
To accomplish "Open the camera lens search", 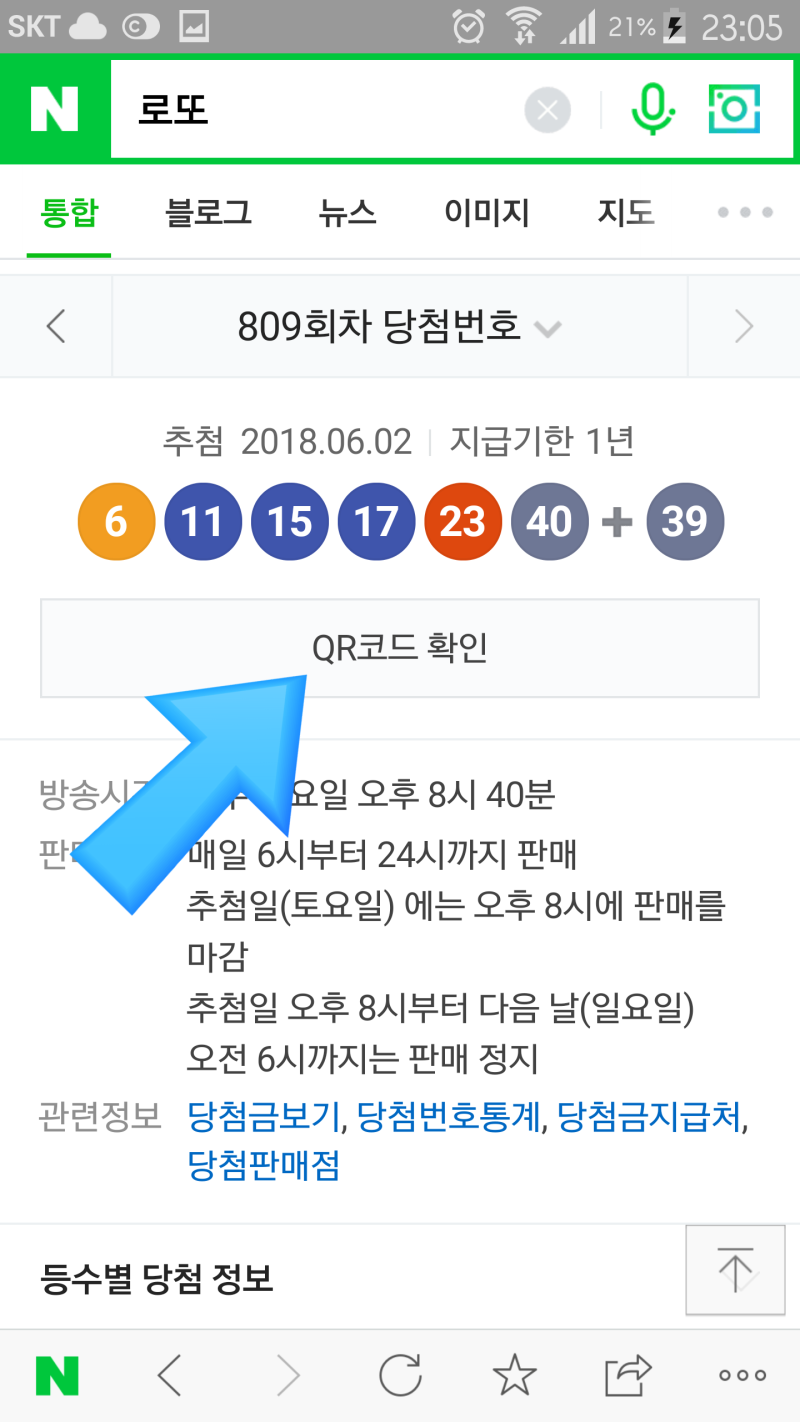I will click(x=735, y=109).
